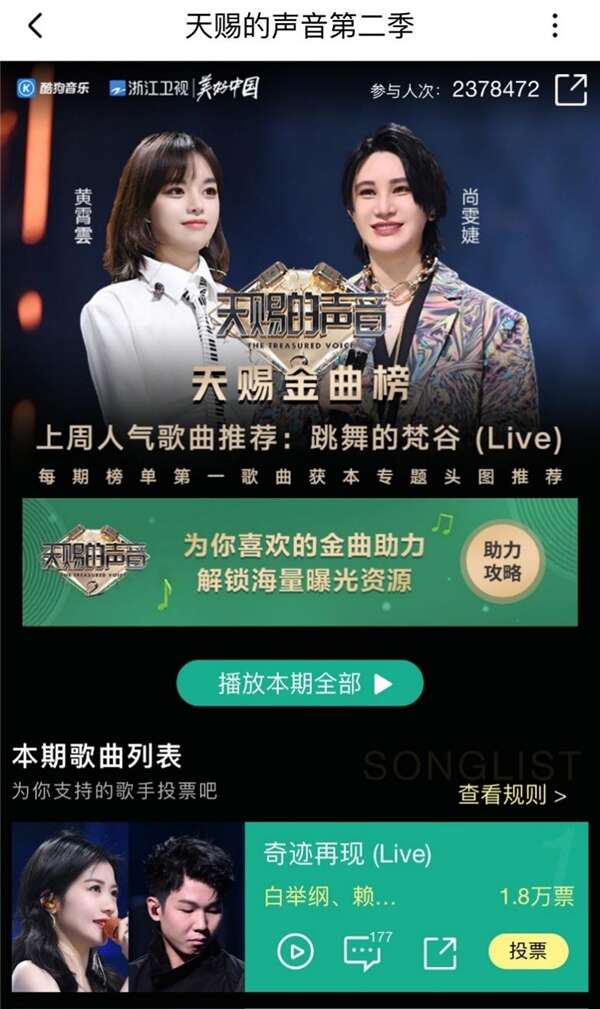
Task: View the voting rules via 查看规则
Action: 512,795
